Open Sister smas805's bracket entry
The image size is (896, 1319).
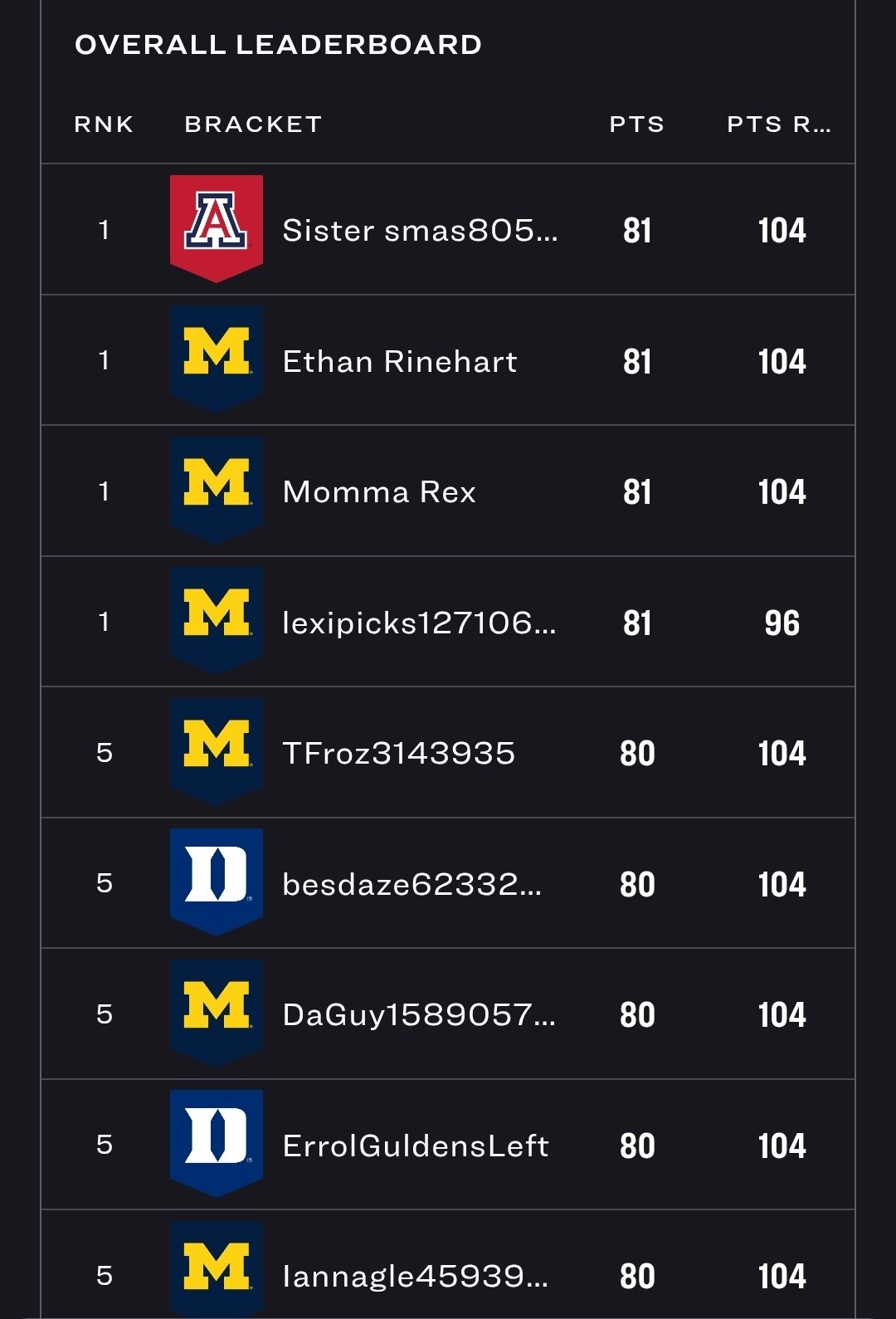click(420, 230)
